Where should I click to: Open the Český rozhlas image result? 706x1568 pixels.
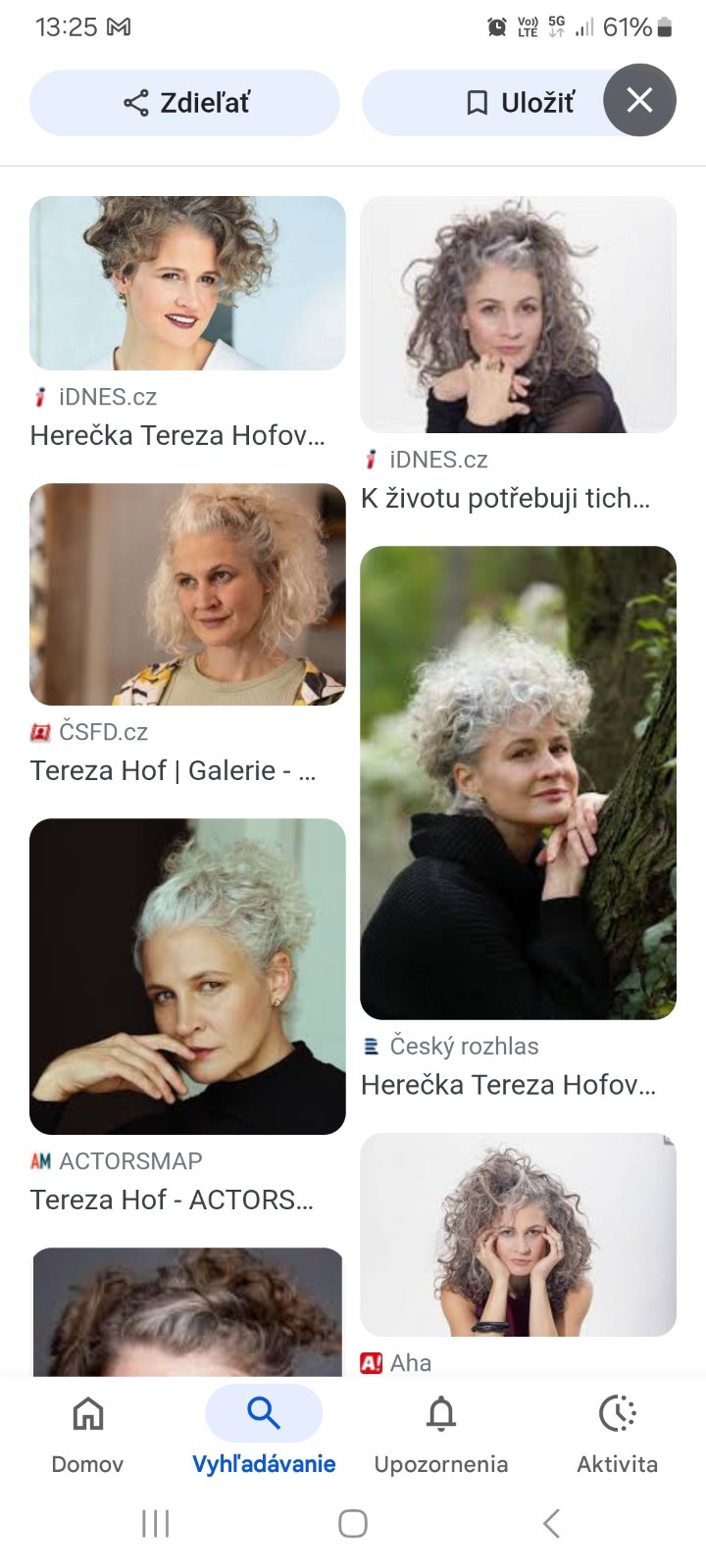[x=518, y=783]
